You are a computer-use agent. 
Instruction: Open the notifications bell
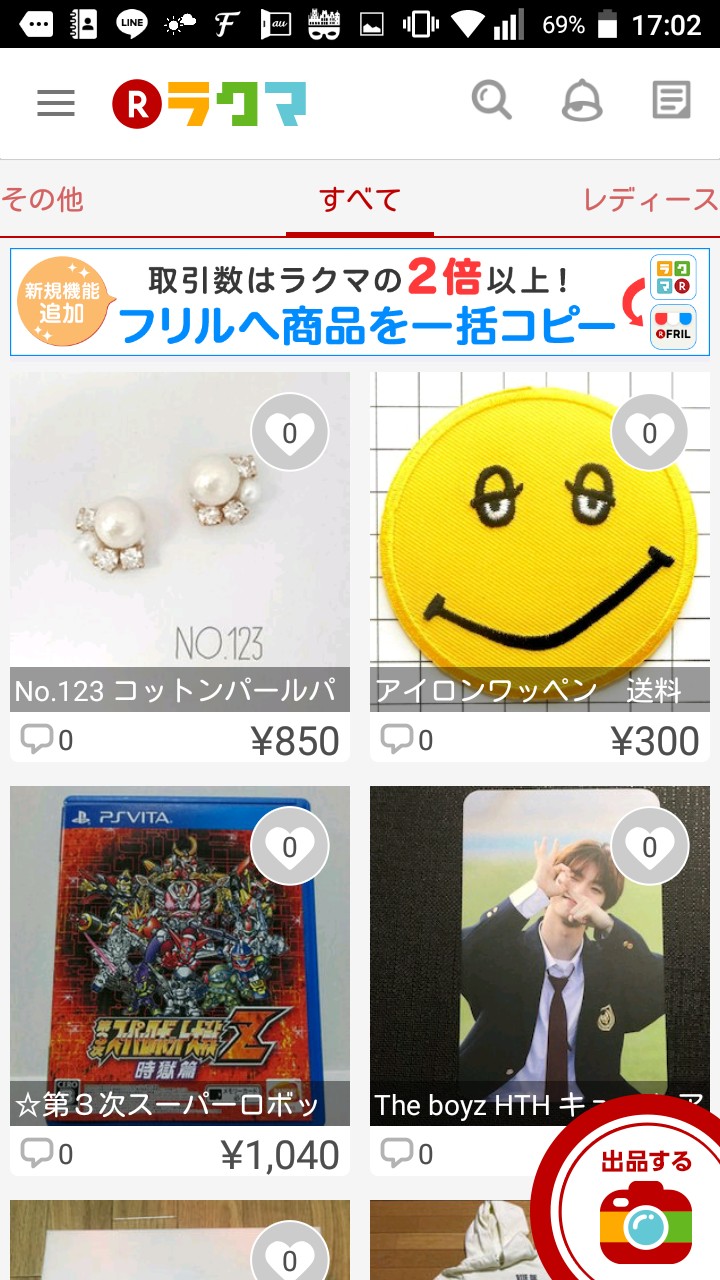pos(582,102)
